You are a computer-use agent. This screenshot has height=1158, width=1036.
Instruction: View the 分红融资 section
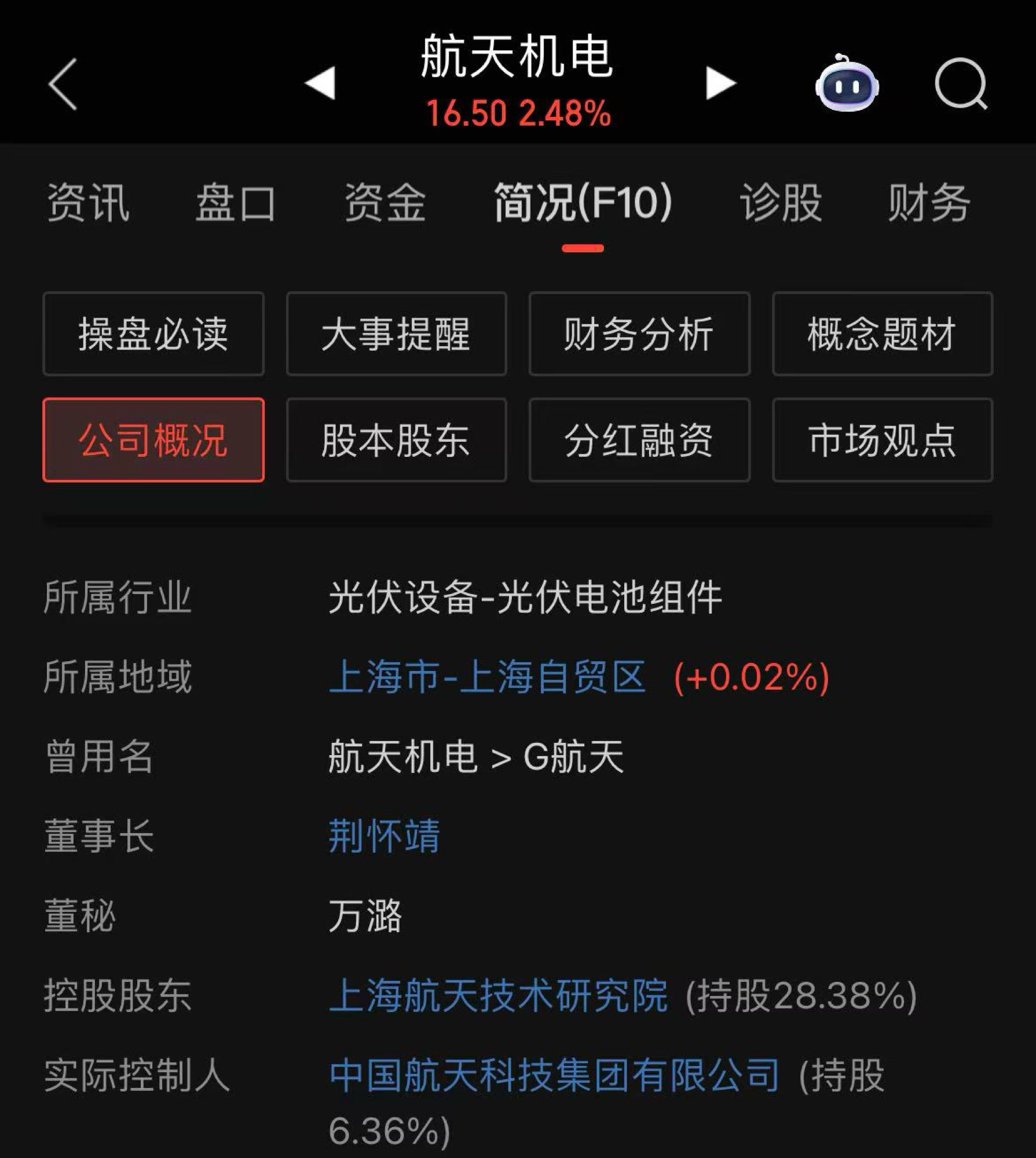point(639,440)
